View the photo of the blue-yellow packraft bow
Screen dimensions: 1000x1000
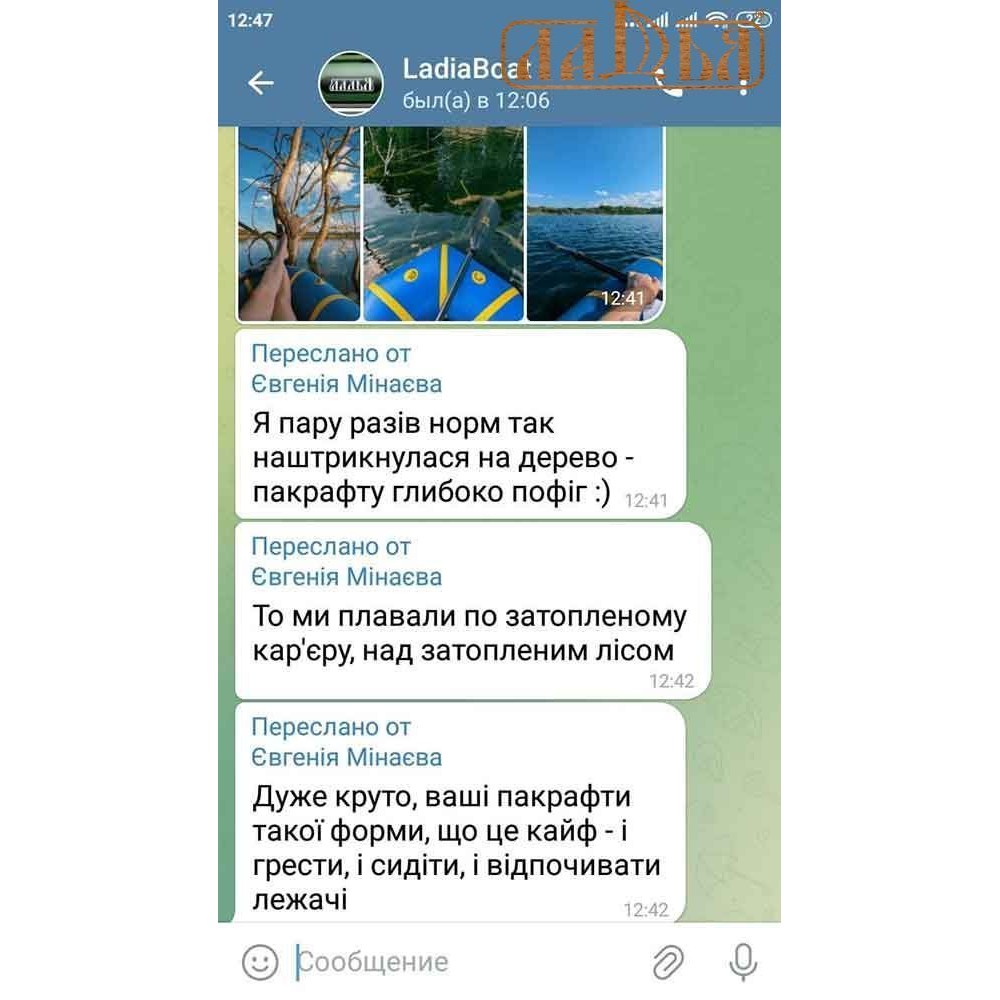point(443,223)
